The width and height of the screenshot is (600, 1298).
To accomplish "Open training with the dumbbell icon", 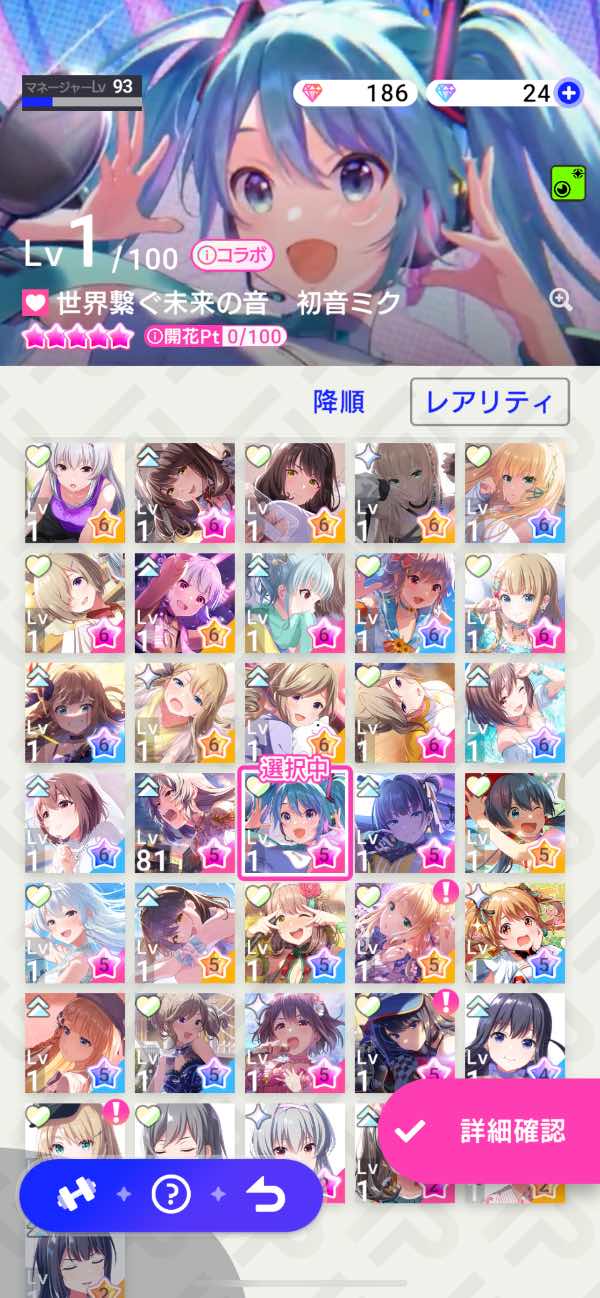I will click(75, 1195).
